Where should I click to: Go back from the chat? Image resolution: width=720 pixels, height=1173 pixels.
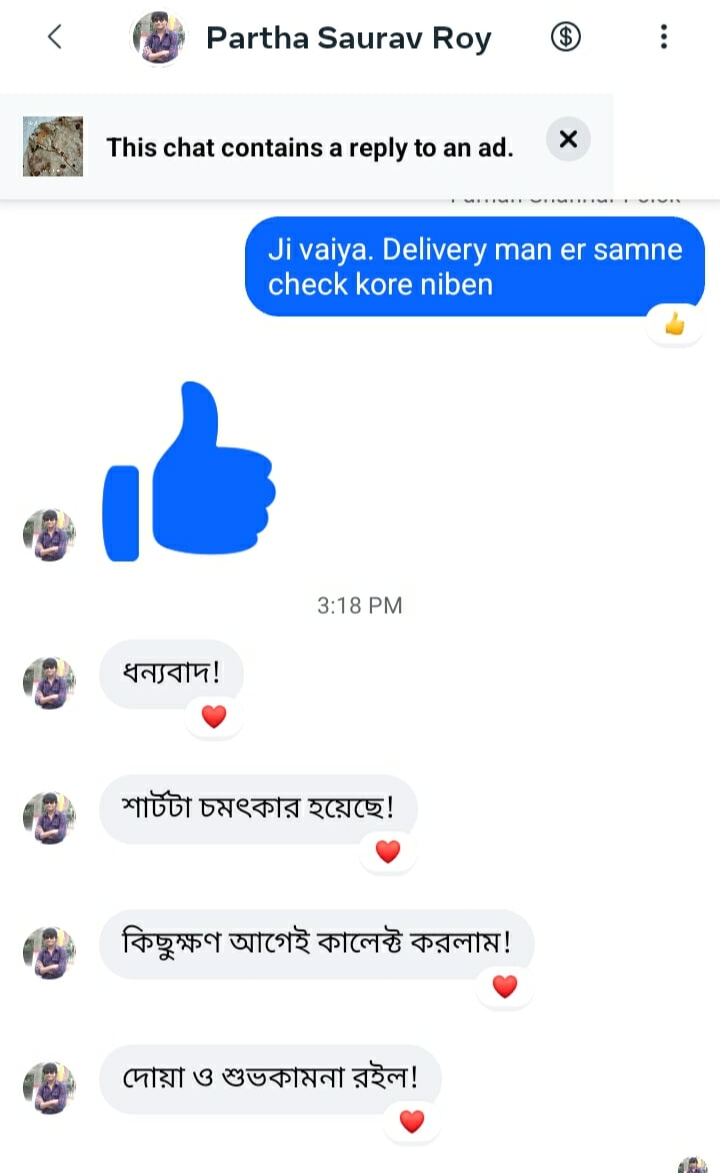[55, 38]
